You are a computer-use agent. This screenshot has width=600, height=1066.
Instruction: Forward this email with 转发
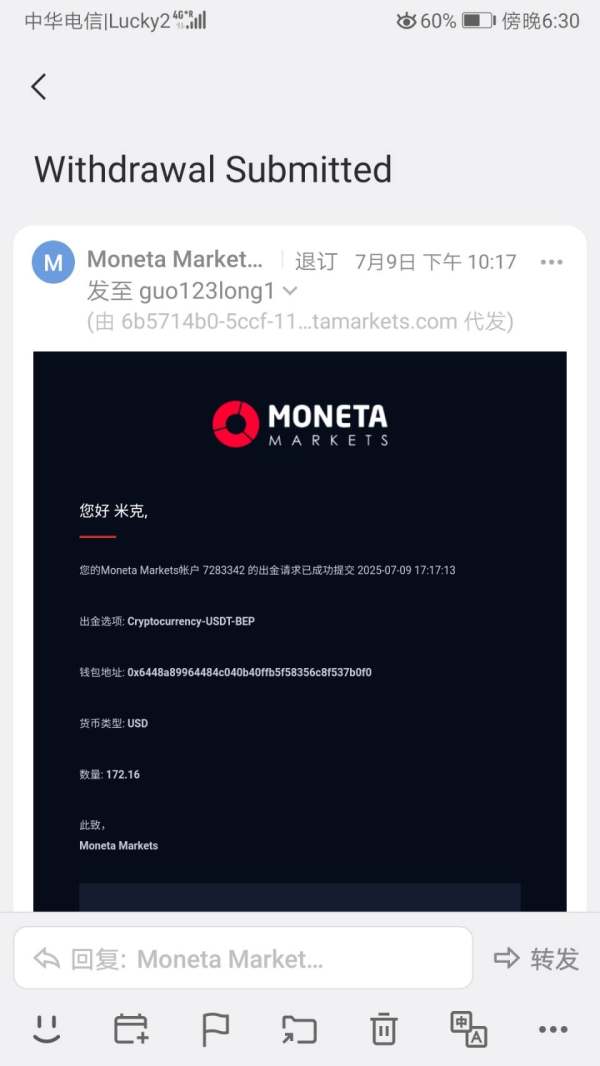(x=536, y=959)
